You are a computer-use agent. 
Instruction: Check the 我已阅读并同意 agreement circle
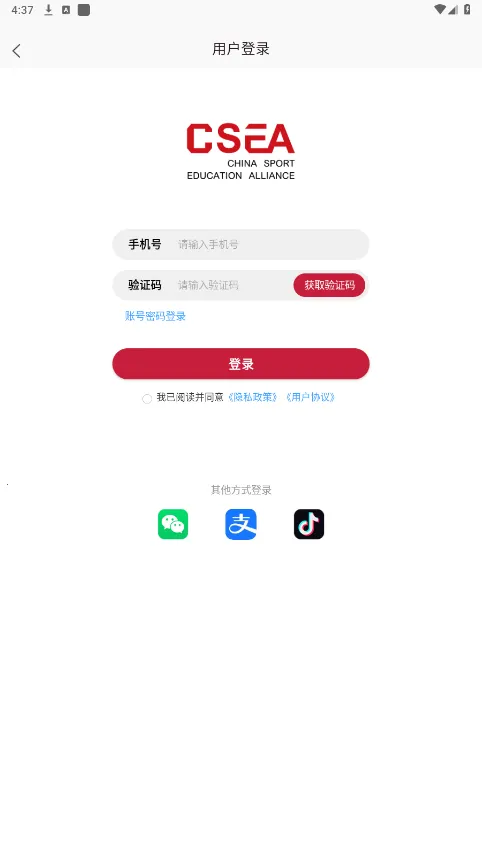[x=147, y=399]
